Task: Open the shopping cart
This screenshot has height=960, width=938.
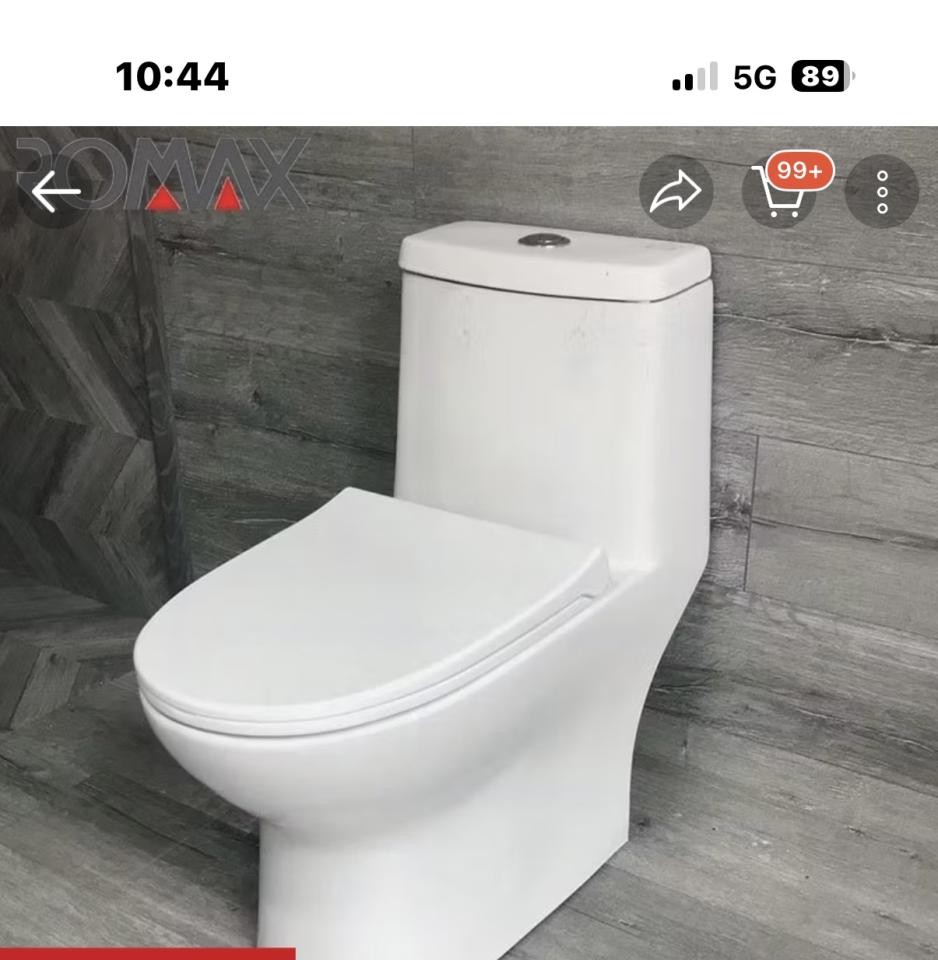Action: [780, 192]
